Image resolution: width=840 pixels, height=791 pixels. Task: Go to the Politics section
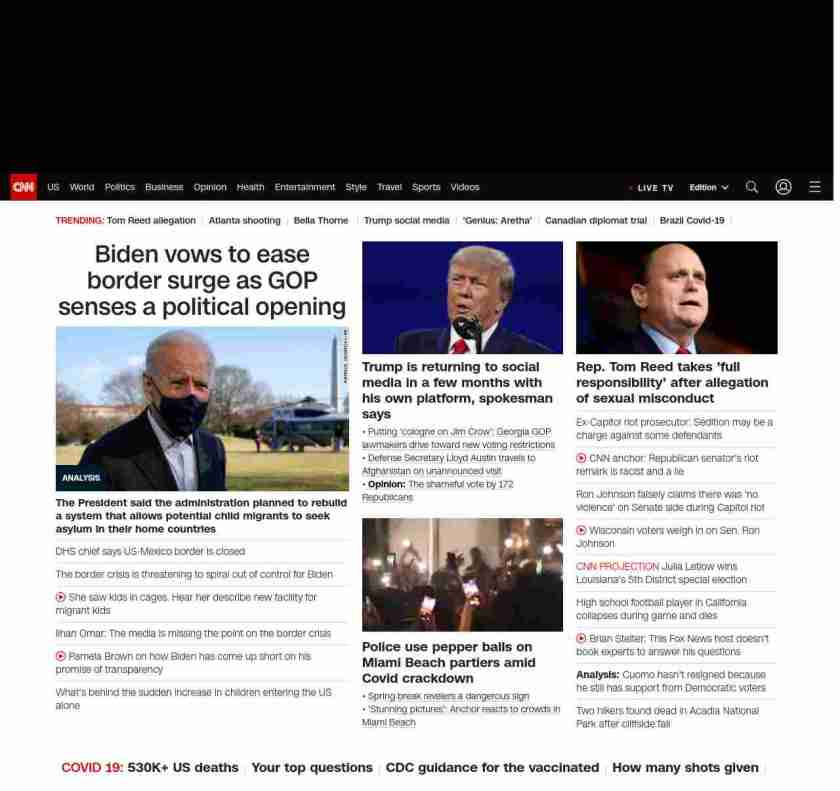click(x=119, y=187)
